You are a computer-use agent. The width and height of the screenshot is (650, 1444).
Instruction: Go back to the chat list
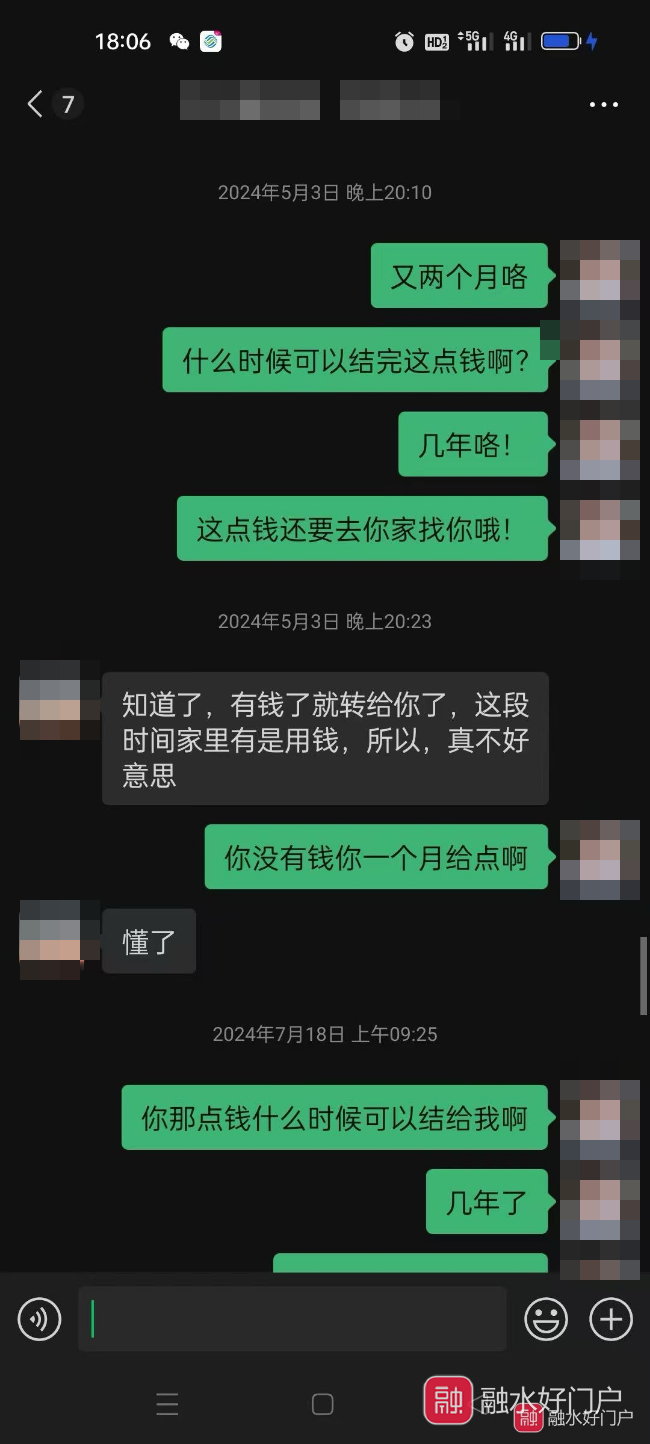[x=36, y=104]
